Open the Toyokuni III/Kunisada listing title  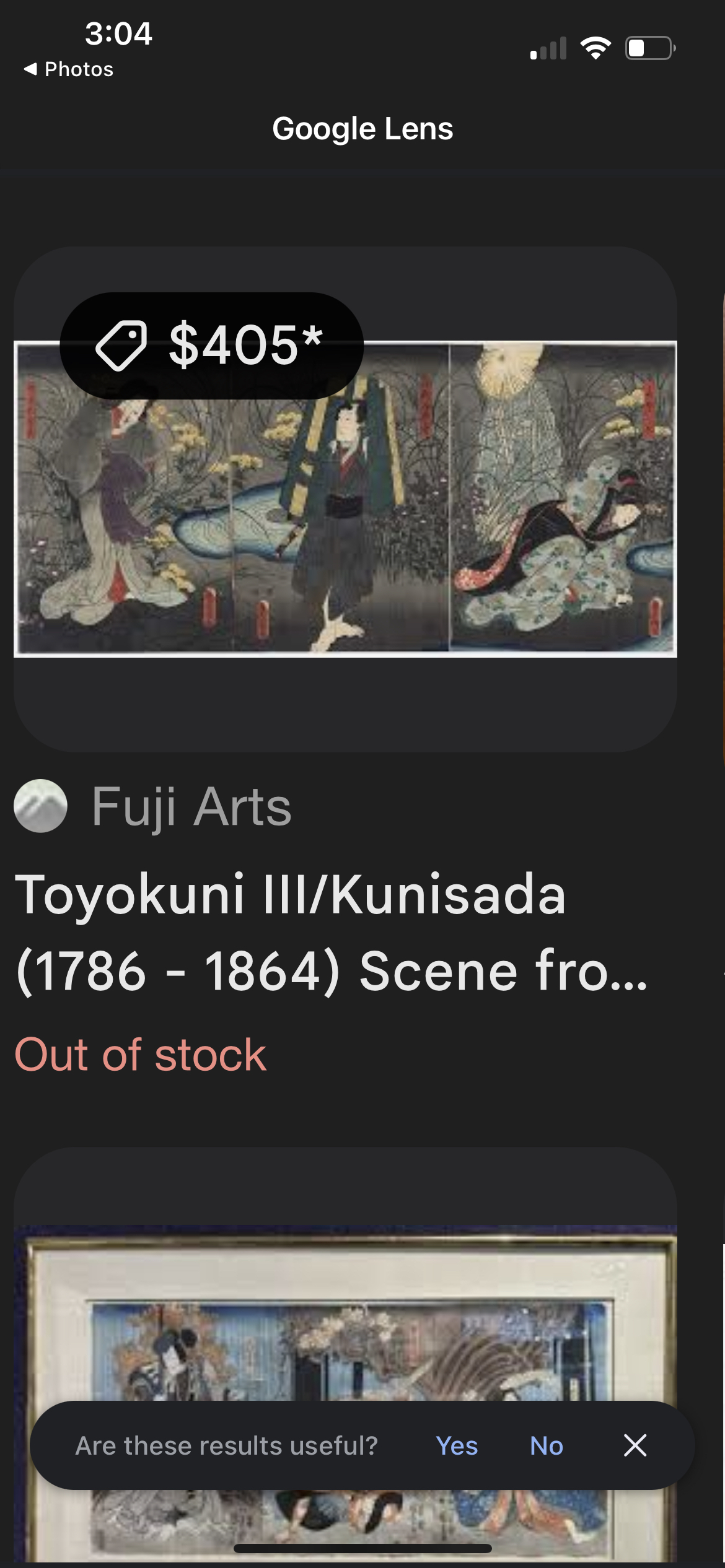pos(332,933)
